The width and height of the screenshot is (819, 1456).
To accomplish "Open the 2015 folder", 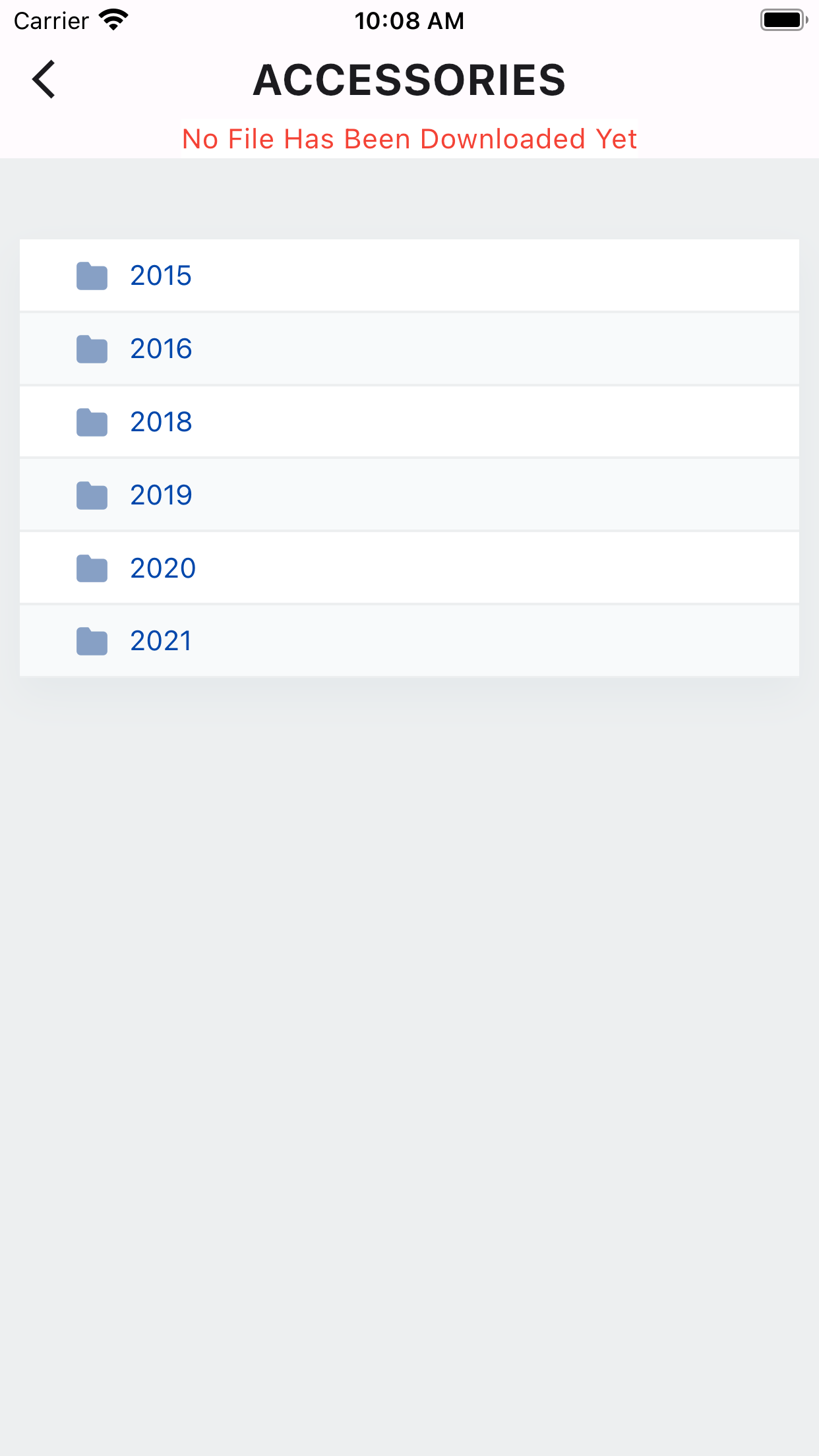I will click(x=160, y=276).
